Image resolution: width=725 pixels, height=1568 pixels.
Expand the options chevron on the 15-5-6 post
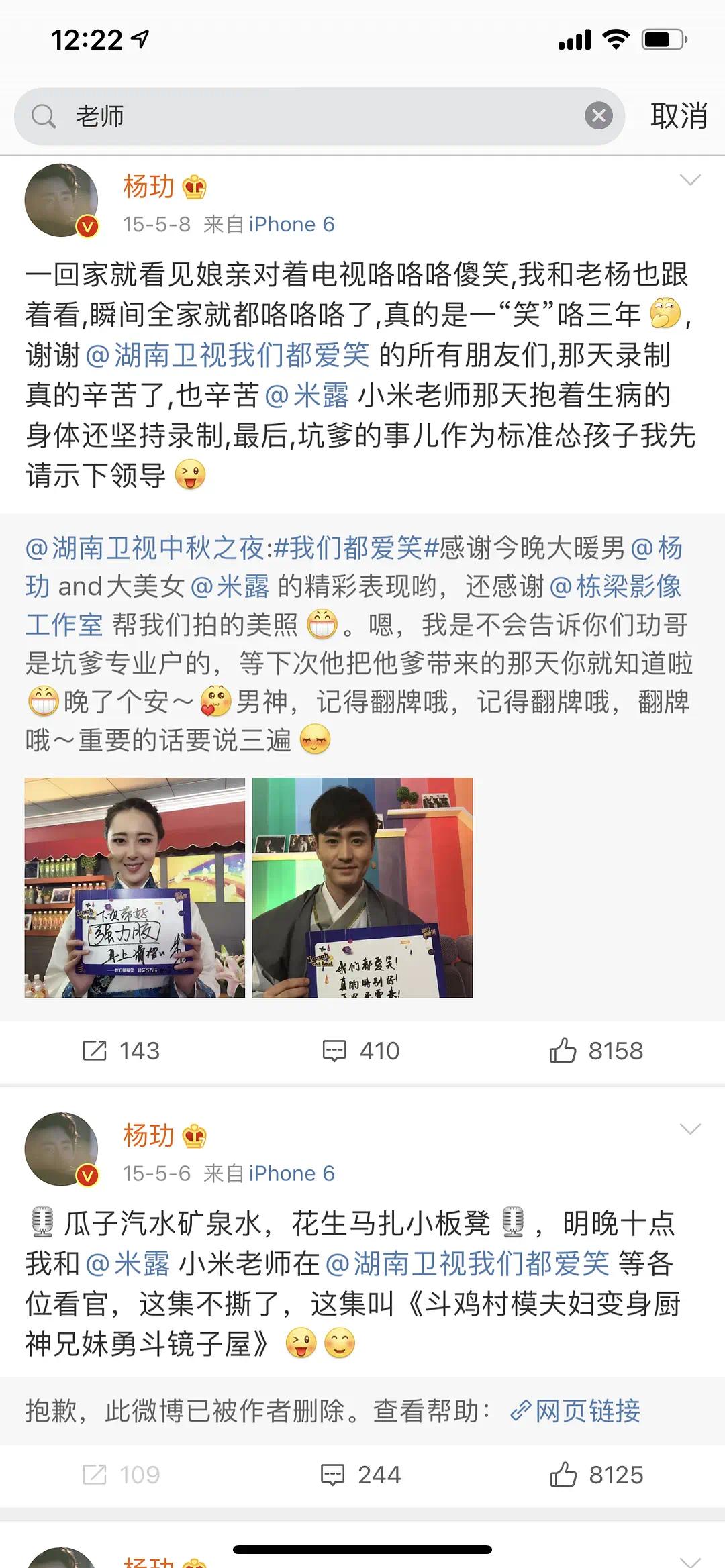[690, 1129]
